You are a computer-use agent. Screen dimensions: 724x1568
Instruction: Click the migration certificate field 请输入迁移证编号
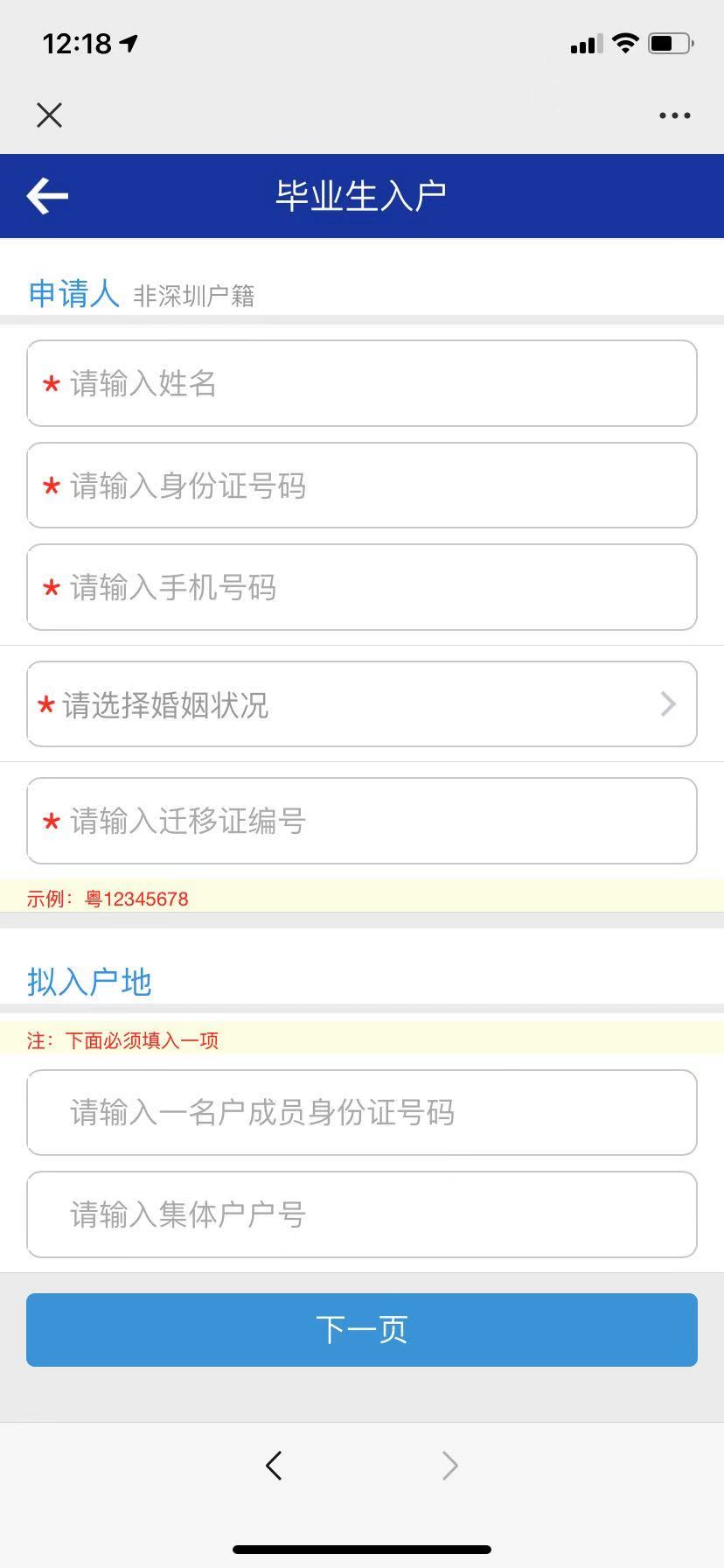click(x=362, y=821)
